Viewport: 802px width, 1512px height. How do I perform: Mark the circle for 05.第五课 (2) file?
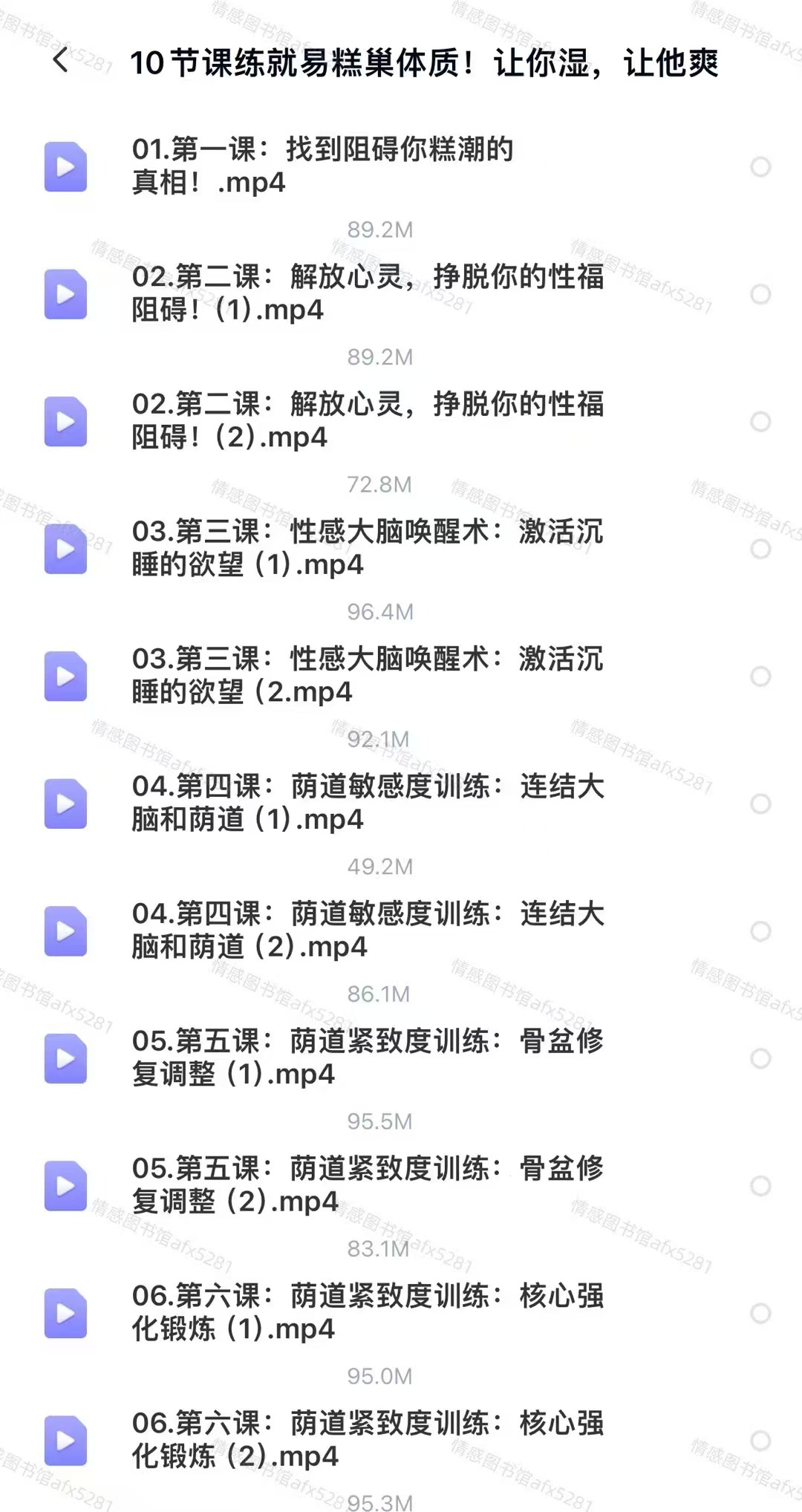coord(760,1185)
